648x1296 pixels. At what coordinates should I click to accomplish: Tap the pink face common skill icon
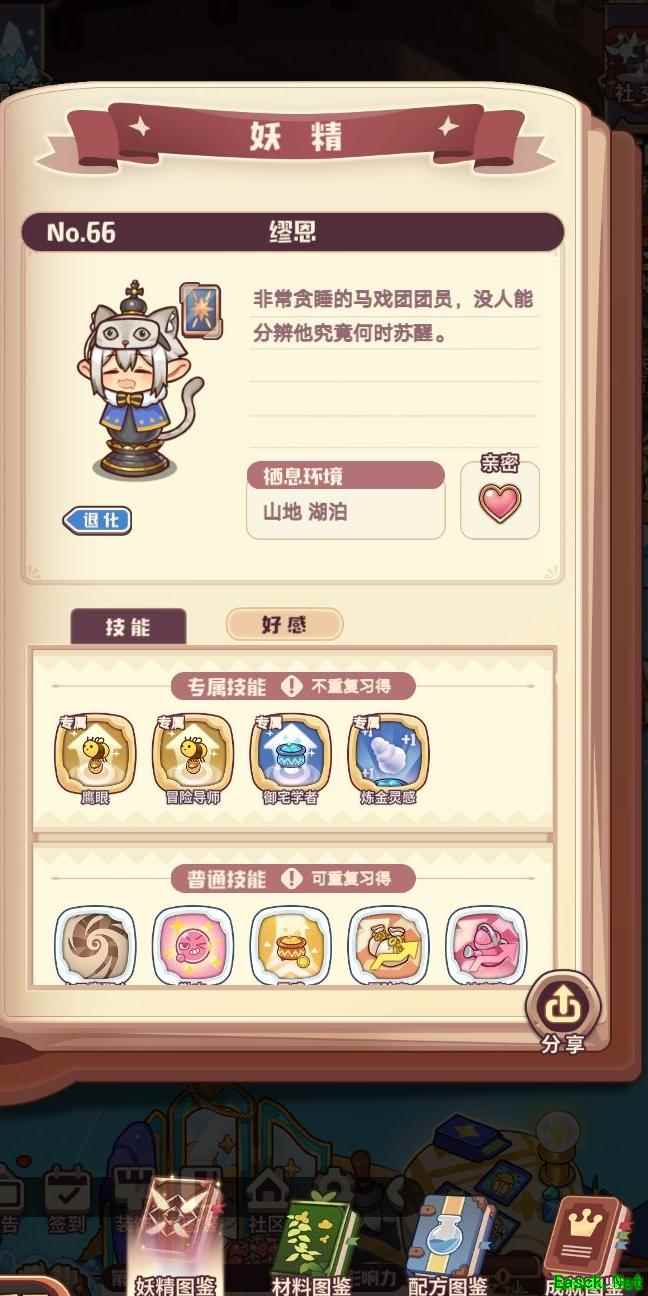point(192,945)
